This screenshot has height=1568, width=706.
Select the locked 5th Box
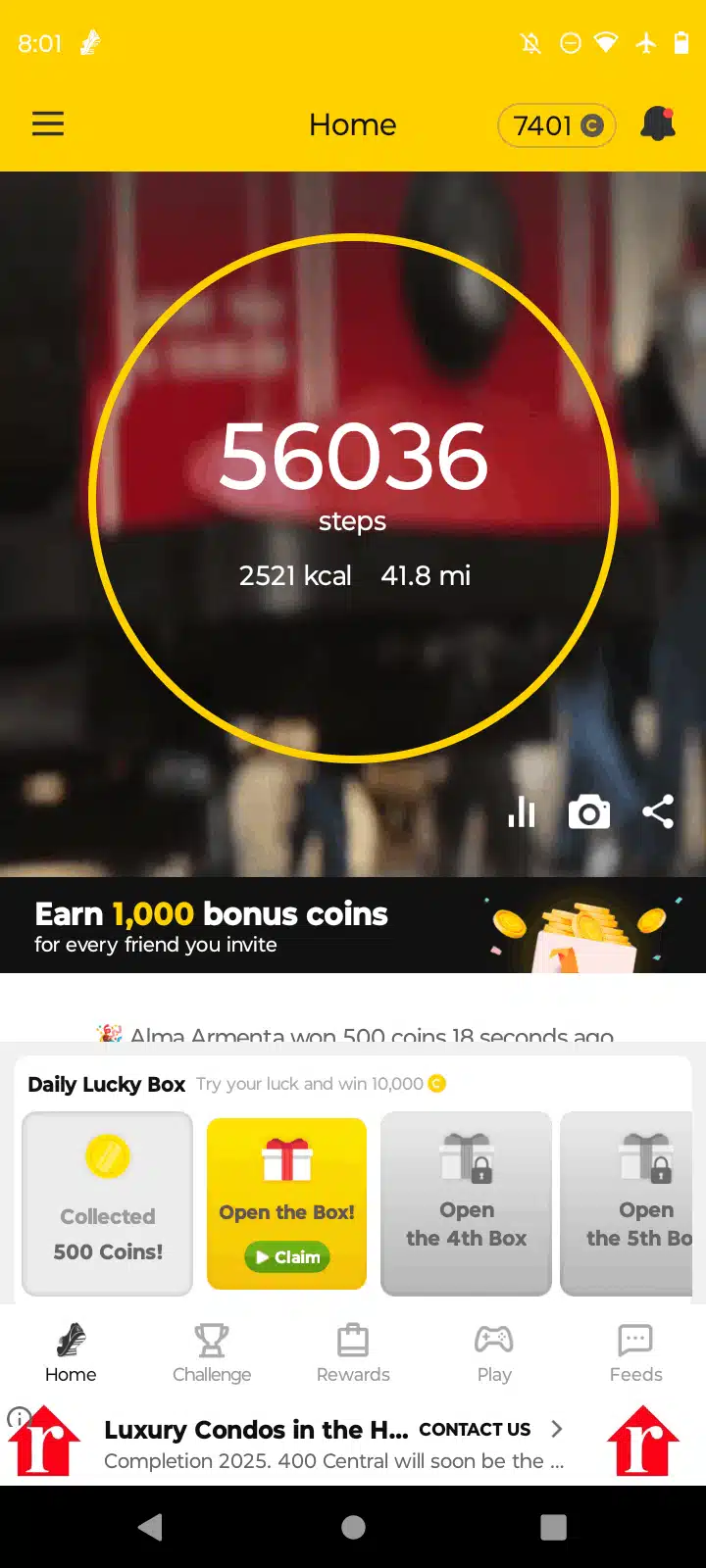(630, 1203)
